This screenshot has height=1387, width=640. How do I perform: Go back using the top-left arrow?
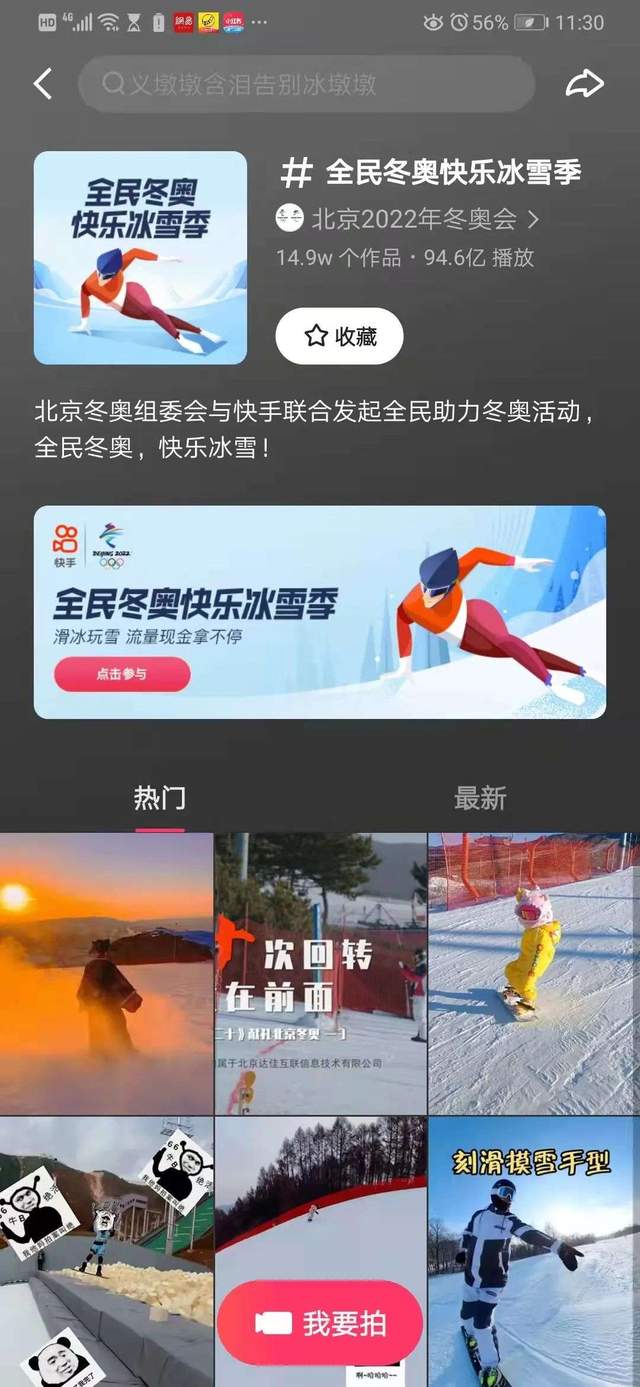43,84
